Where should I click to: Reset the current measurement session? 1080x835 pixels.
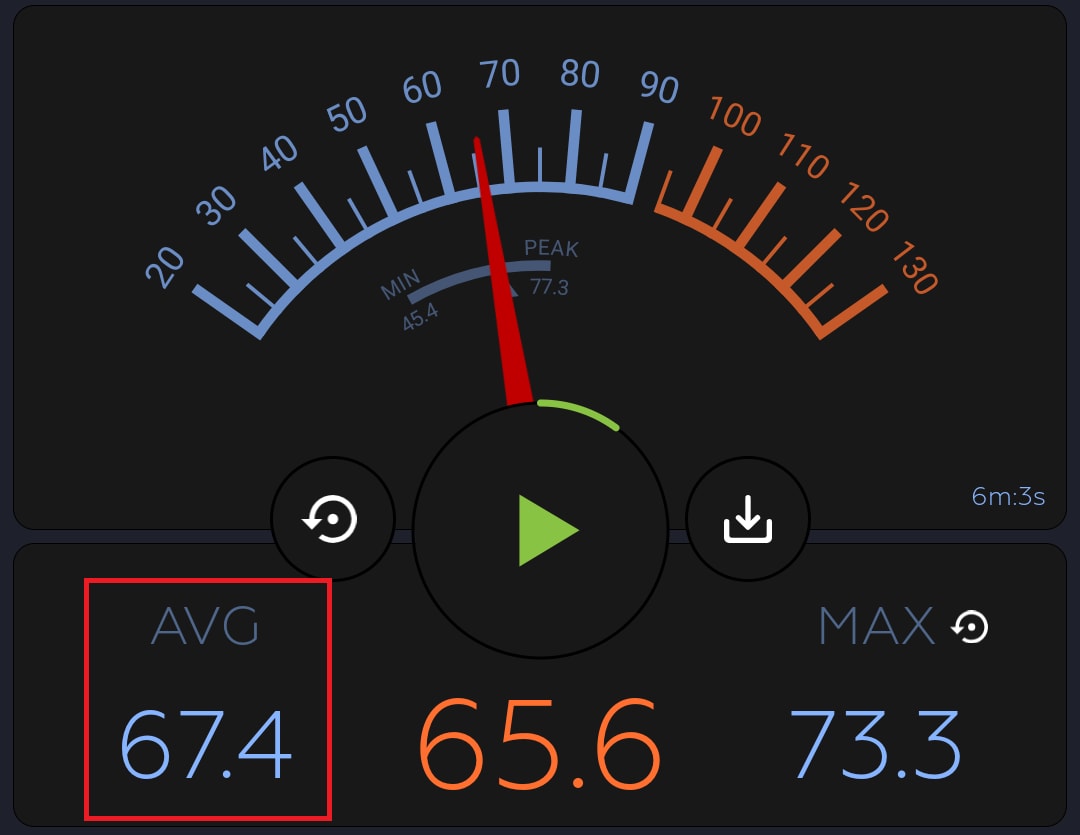pos(332,520)
